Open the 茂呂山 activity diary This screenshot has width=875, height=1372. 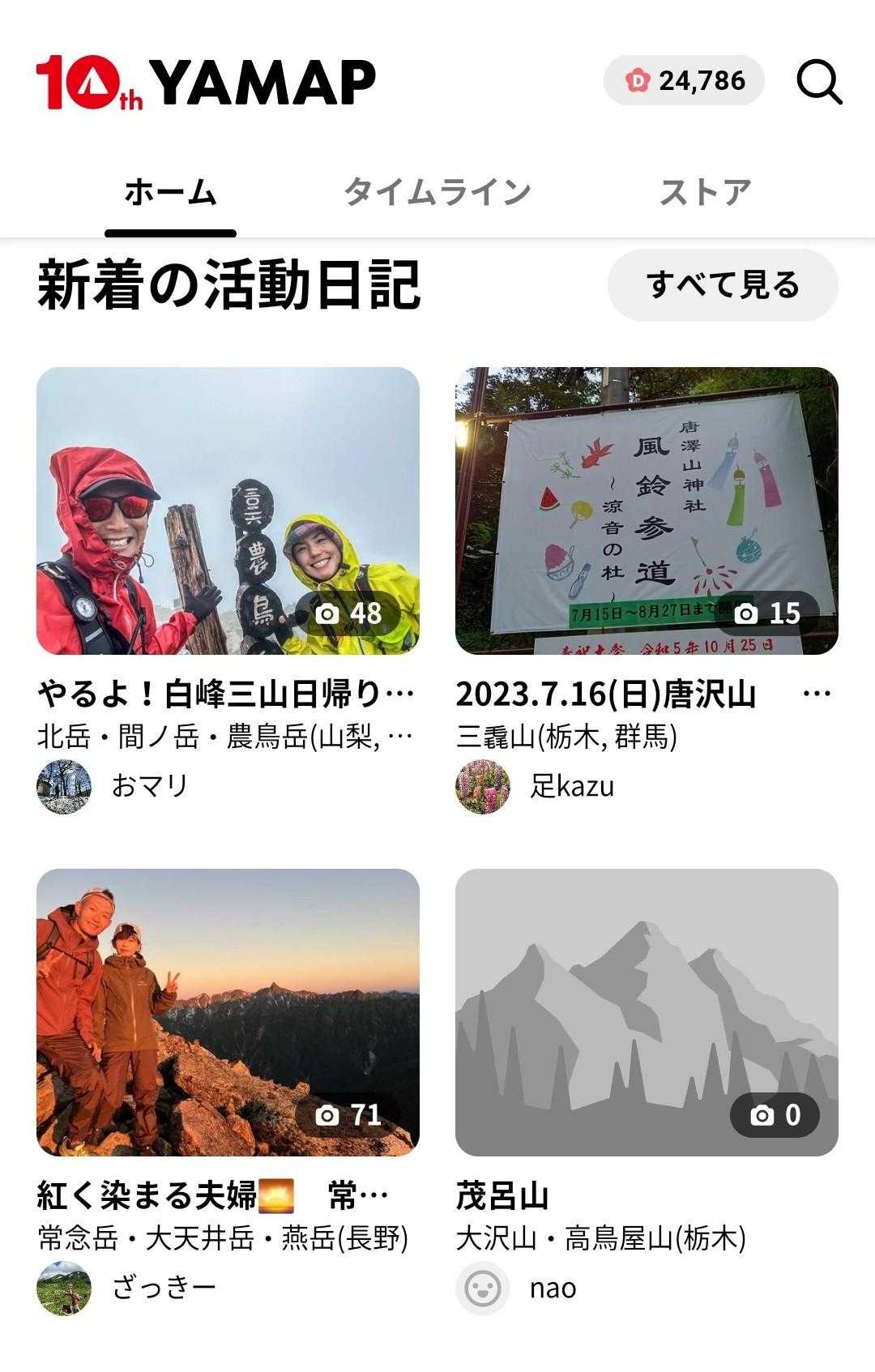pyautogui.click(x=647, y=1012)
